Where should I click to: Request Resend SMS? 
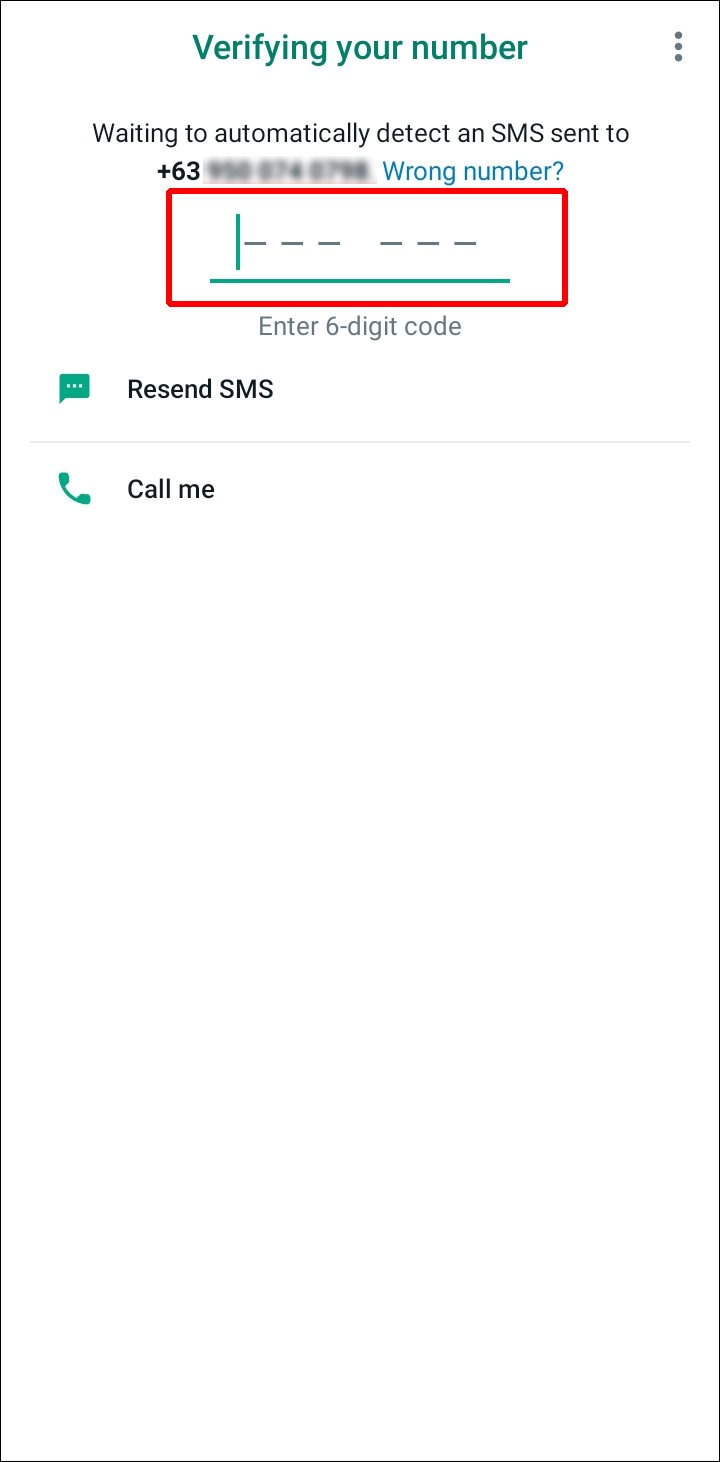[200, 389]
